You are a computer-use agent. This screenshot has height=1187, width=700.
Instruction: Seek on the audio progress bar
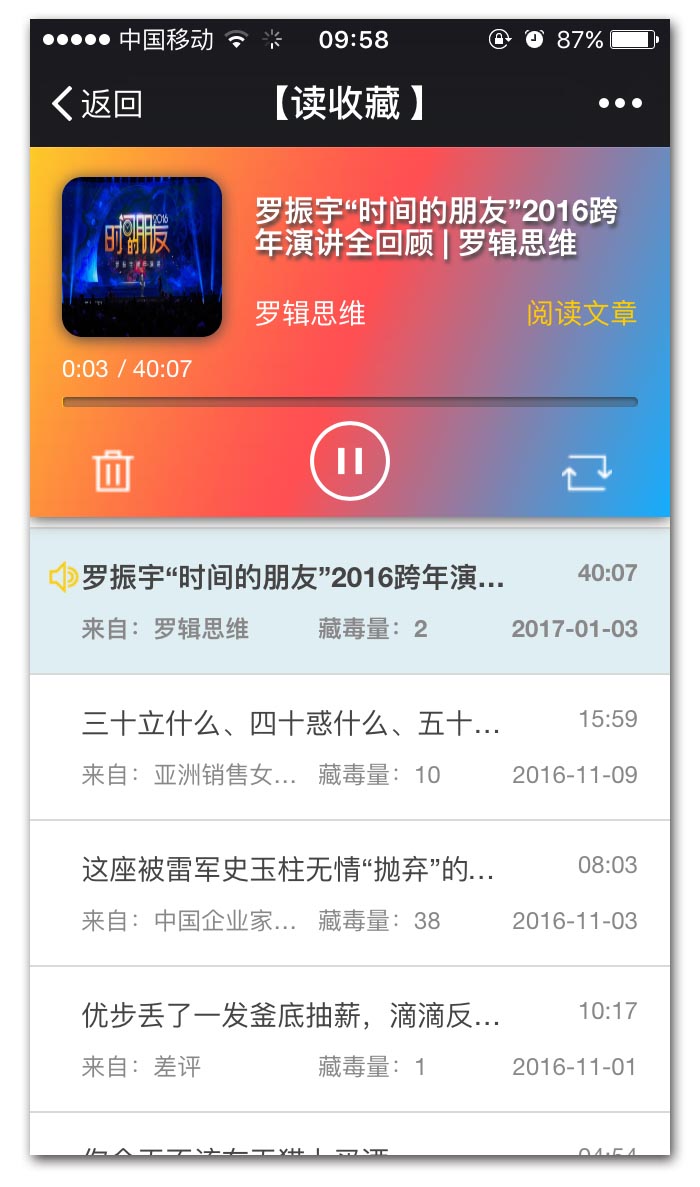tap(350, 402)
